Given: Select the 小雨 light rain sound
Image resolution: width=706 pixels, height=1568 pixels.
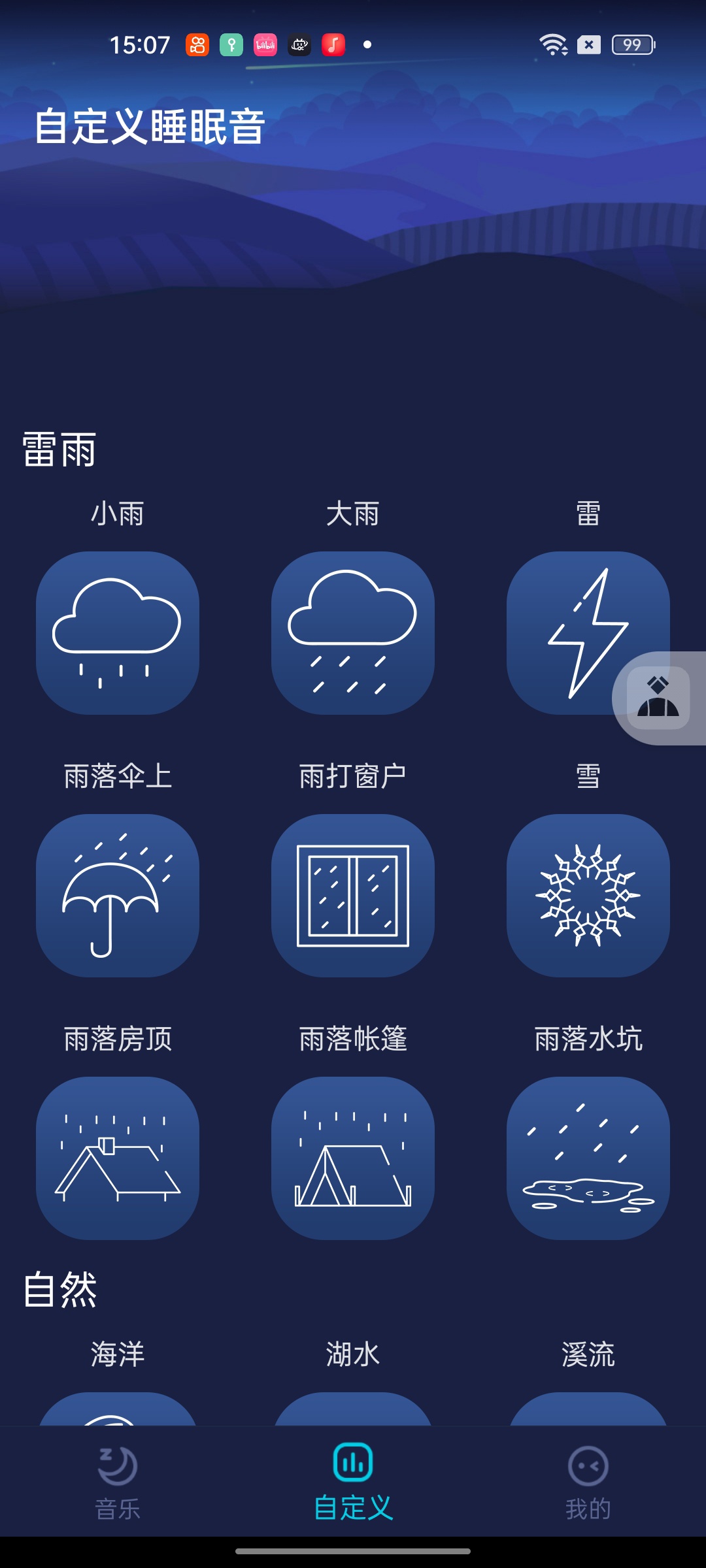Looking at the screenshot, I should (x=118, y=632).
